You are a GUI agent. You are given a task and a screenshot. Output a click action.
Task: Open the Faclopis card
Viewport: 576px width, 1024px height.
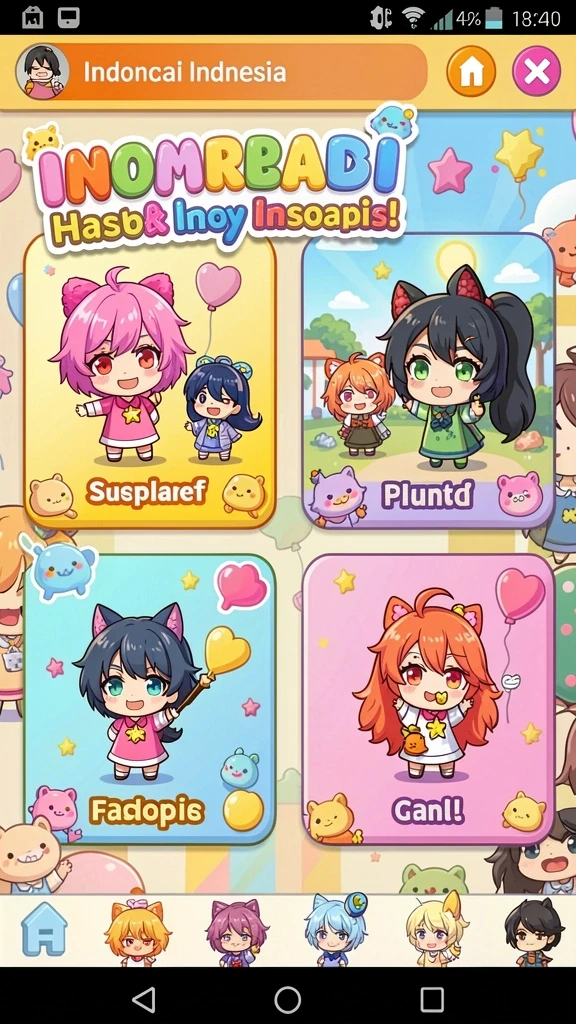click(x=150, y=699)
